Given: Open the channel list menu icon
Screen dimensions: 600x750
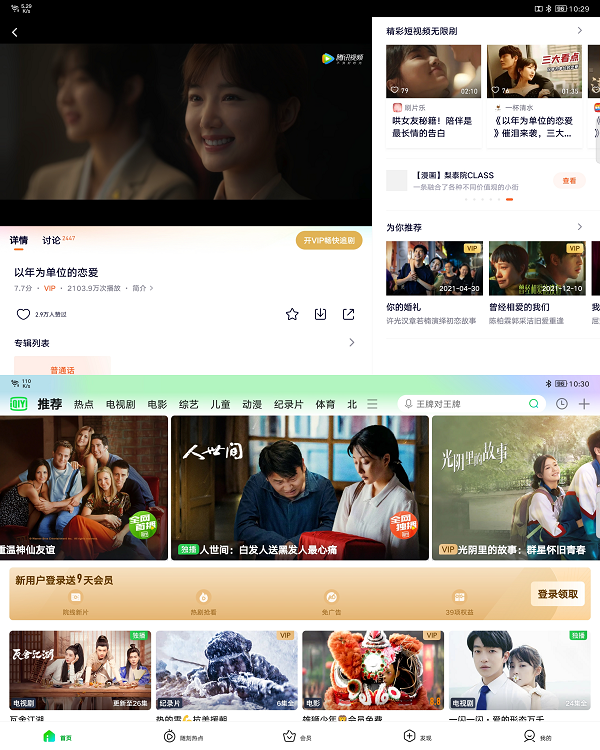Looking at the screenshot, I should pos(372,404).
